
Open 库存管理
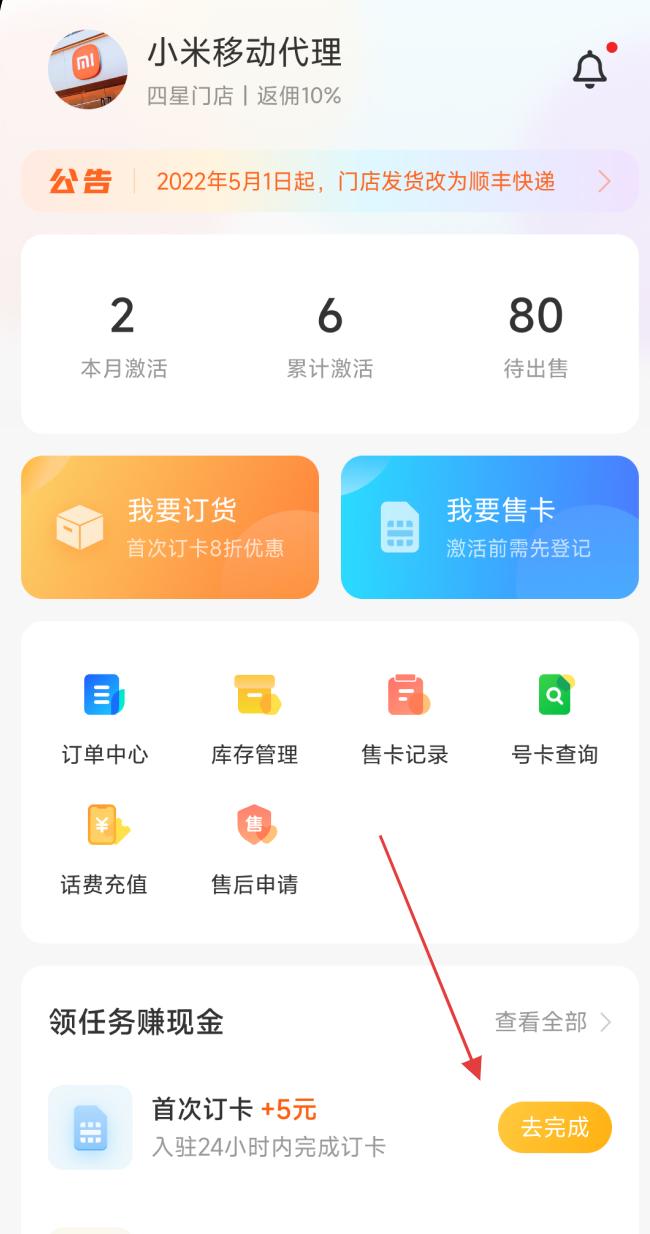(x=255, y=716)
